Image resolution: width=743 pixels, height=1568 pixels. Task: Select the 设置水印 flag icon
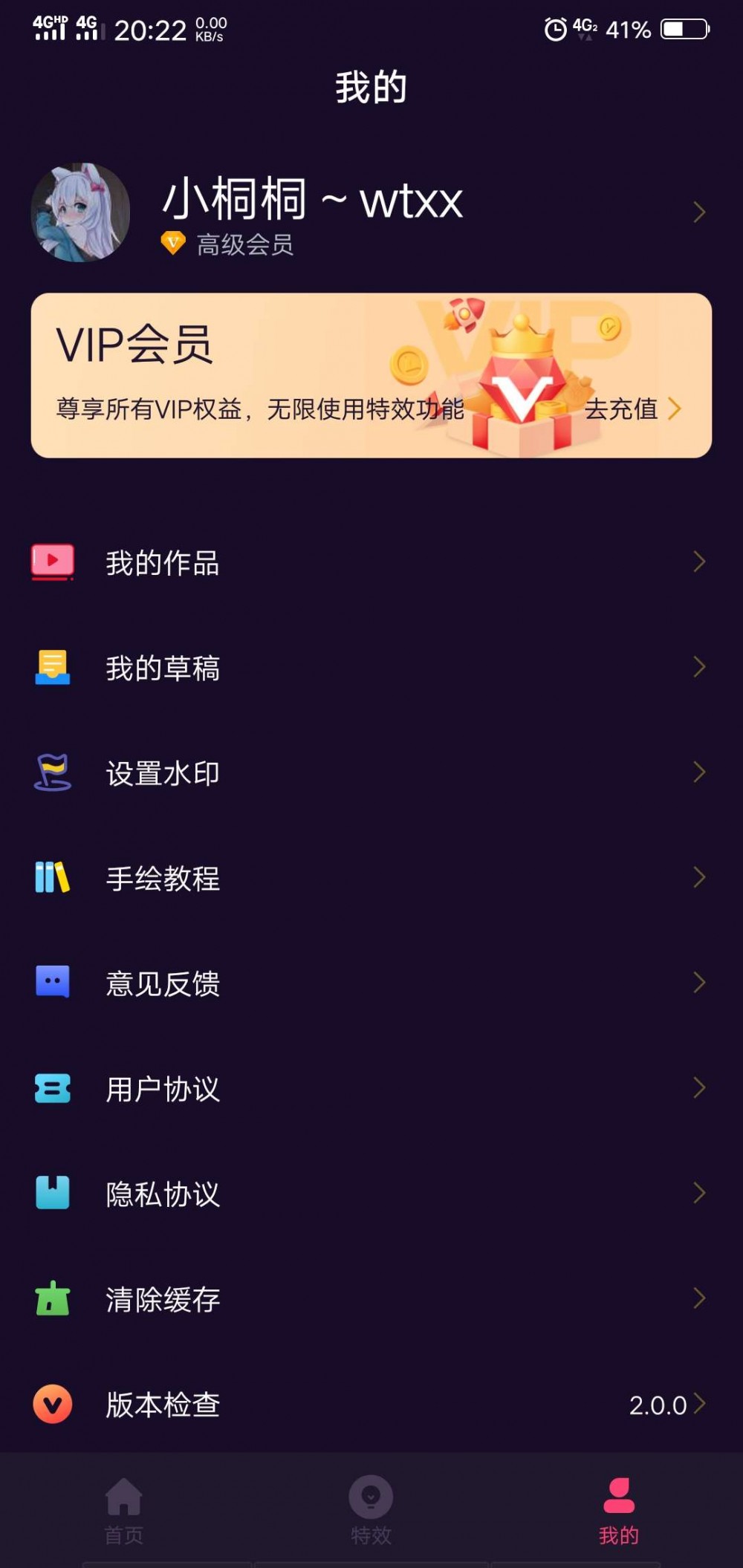tap(52, 772)
